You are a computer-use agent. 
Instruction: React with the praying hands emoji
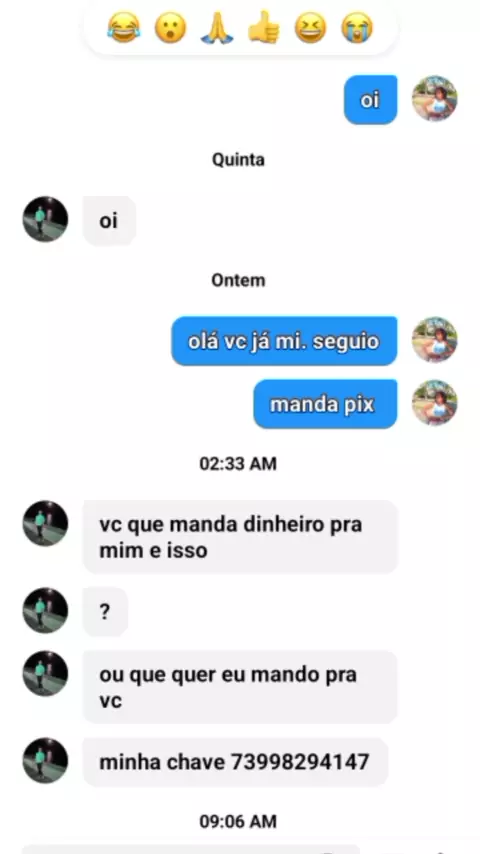tap(217, 27)
